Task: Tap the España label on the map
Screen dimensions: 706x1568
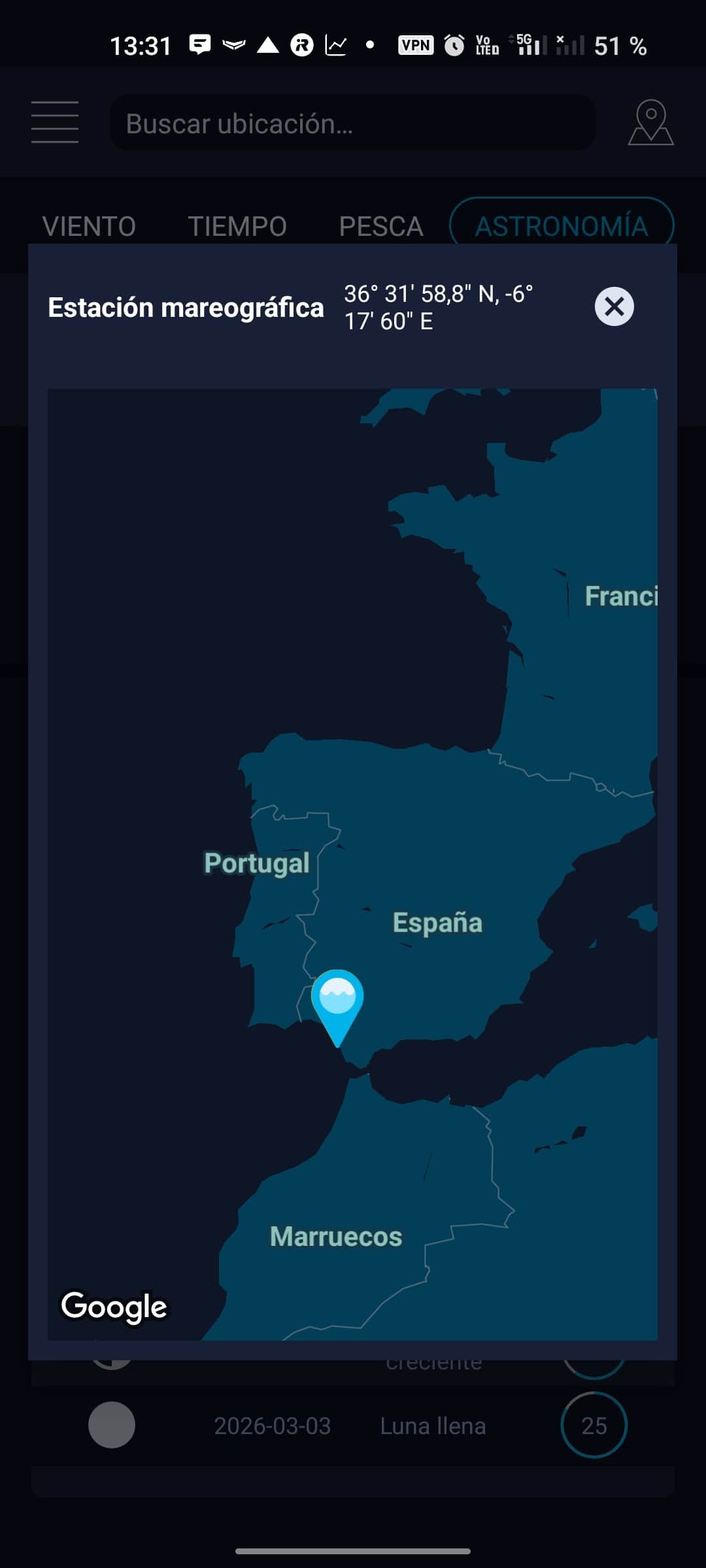Action: point(439,923)
